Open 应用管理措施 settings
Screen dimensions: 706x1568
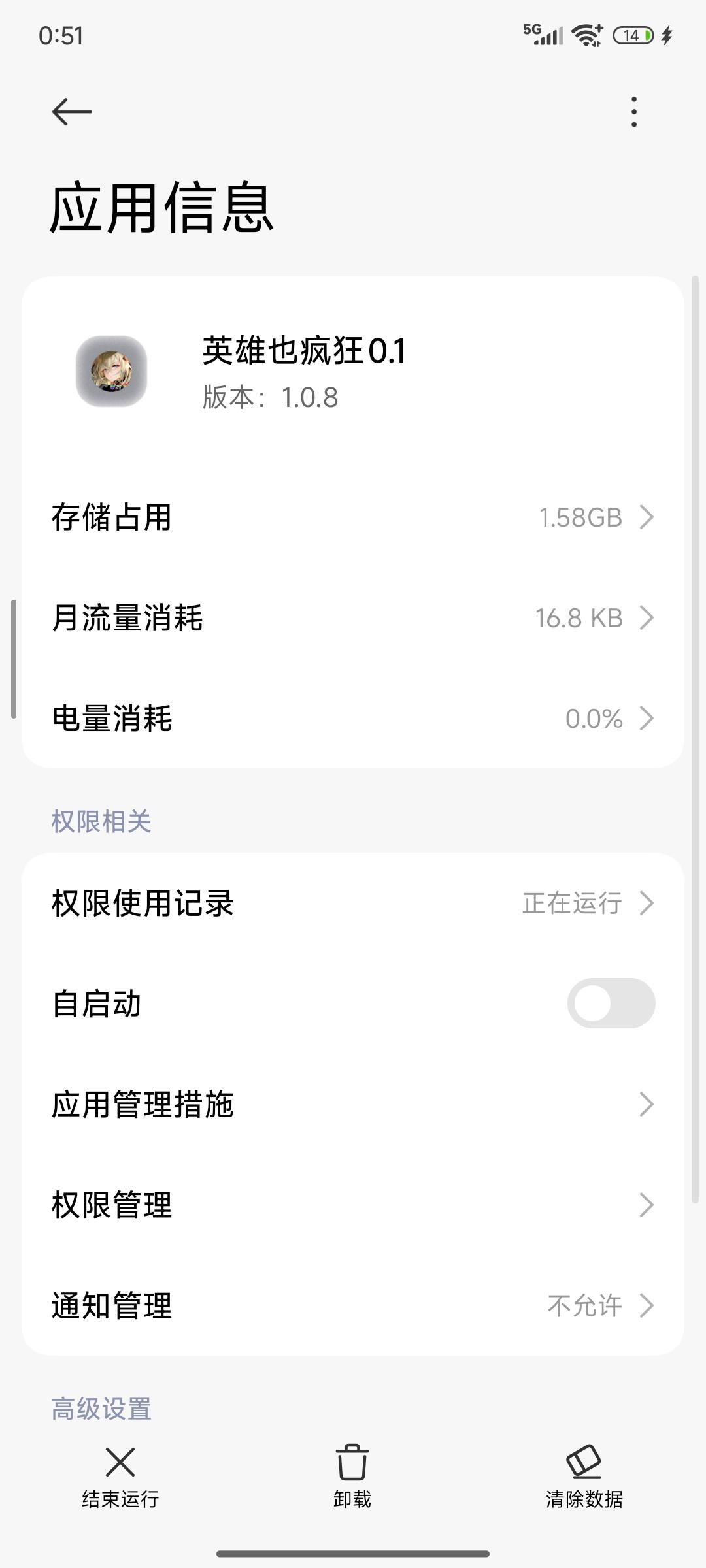[x=353, y=1105]
